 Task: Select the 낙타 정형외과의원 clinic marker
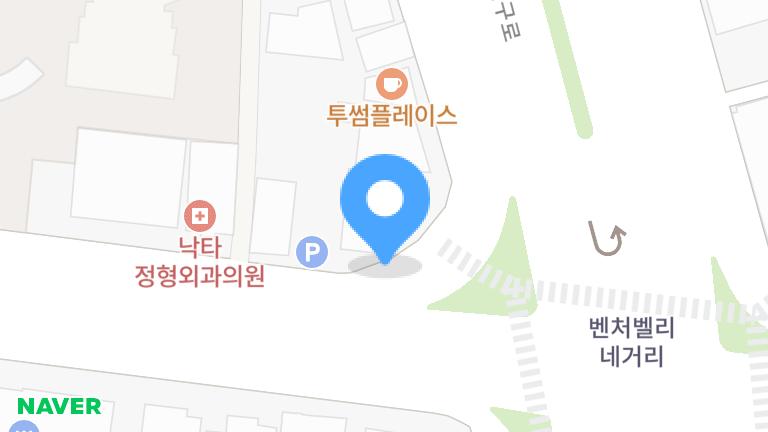[200, 215]
